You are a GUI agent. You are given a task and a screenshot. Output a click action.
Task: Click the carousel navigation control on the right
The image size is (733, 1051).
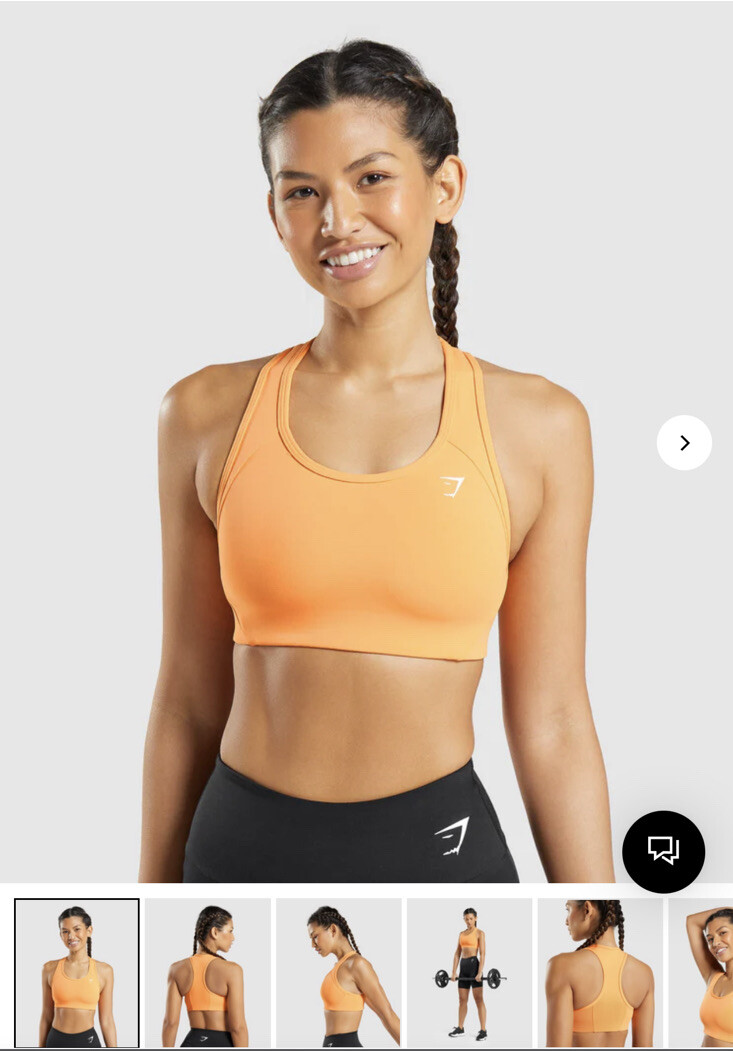tap(684, 441)
